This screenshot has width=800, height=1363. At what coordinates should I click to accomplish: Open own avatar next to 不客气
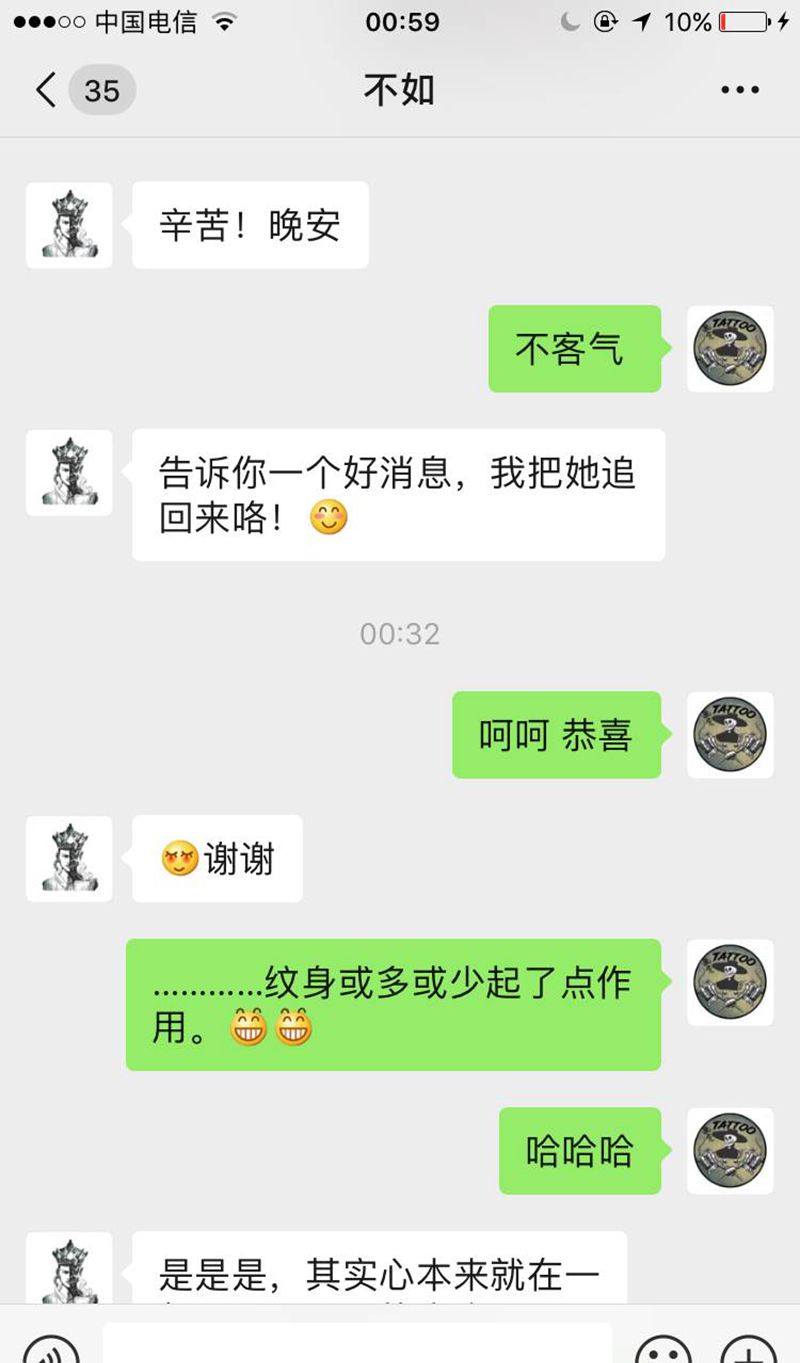(730, 348)
